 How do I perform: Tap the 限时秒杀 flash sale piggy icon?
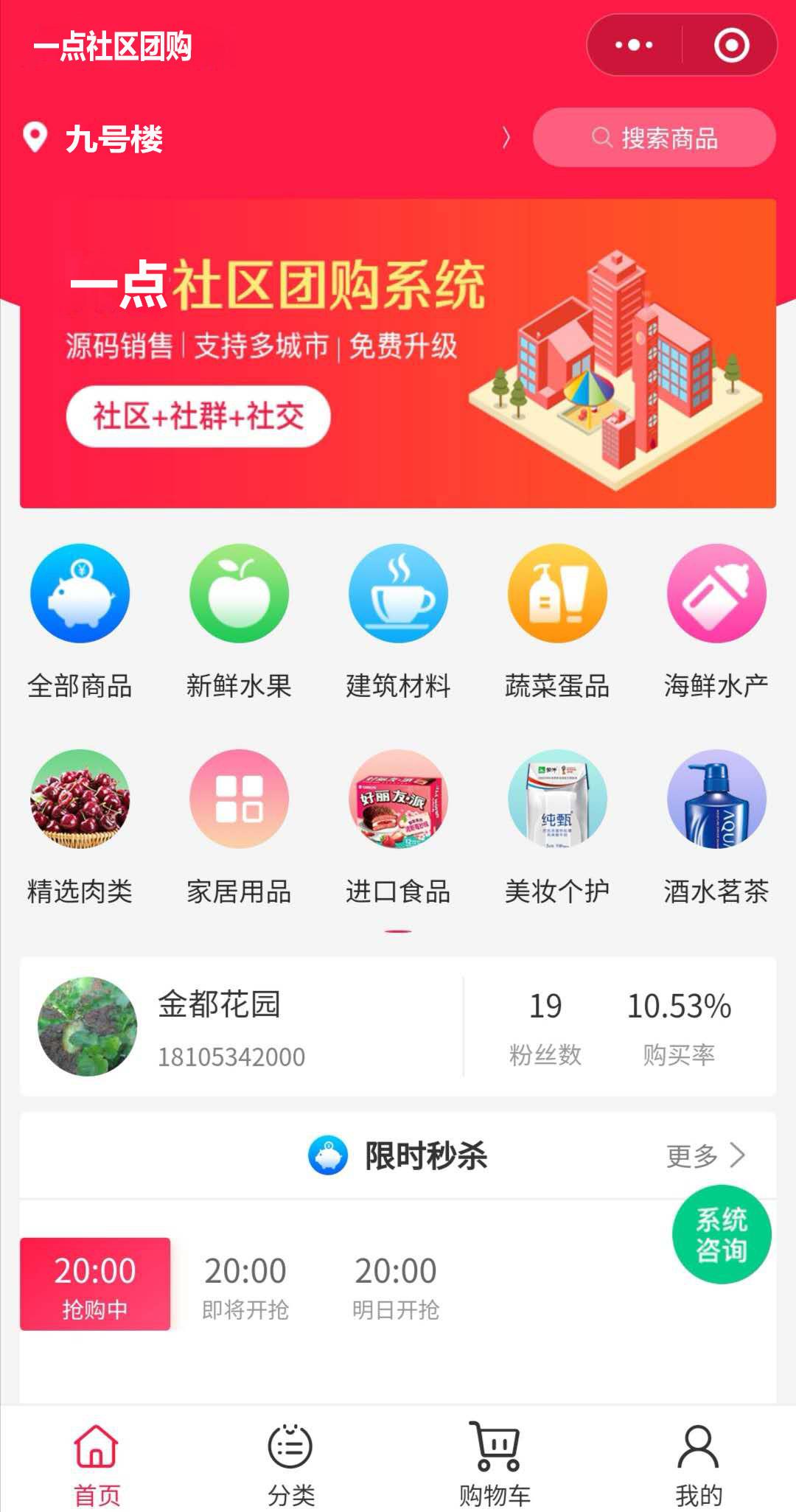point(326,1156)
